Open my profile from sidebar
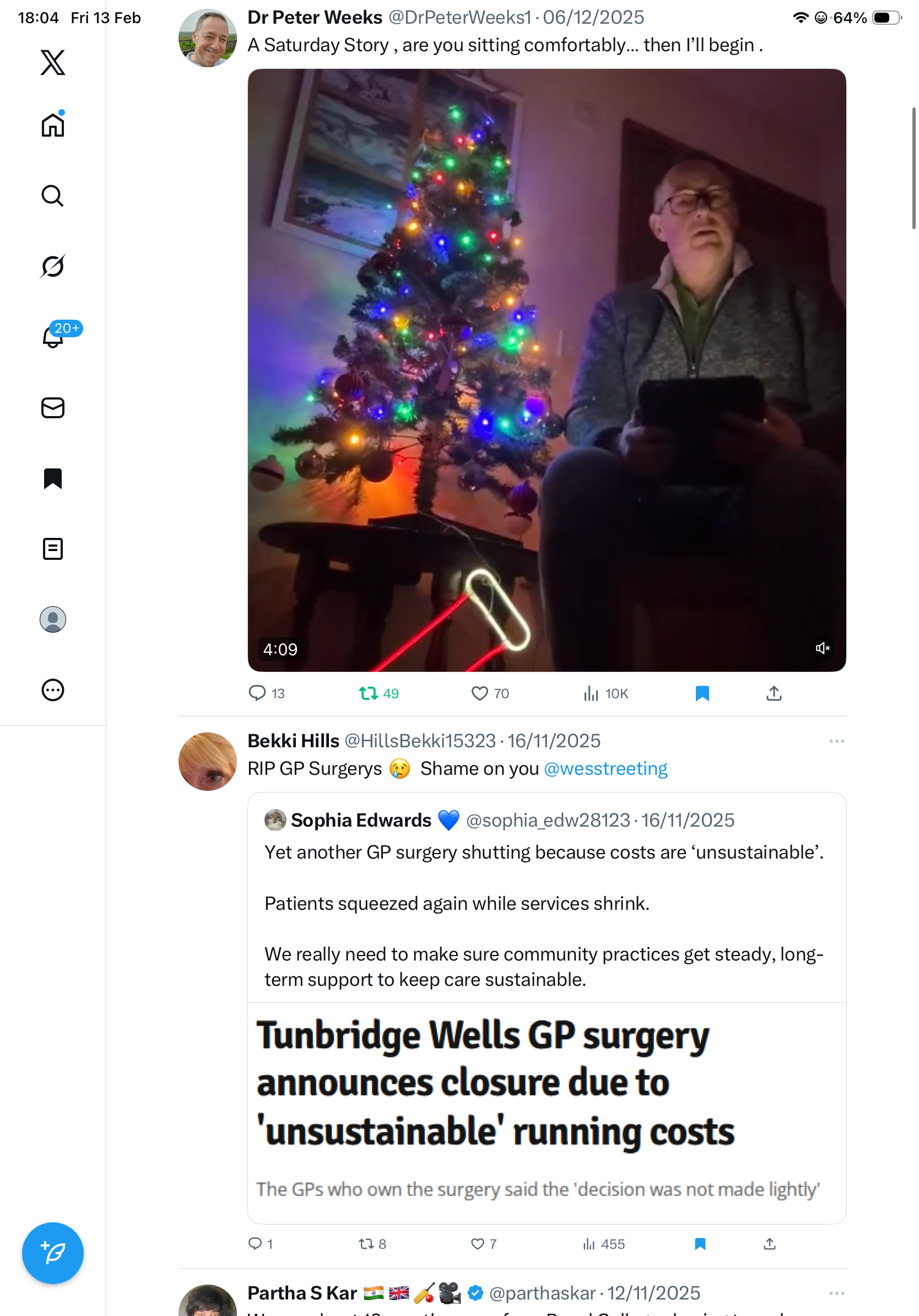Image resolution: width=919 pixels, height=1316 pixels. tap(53, 619)
